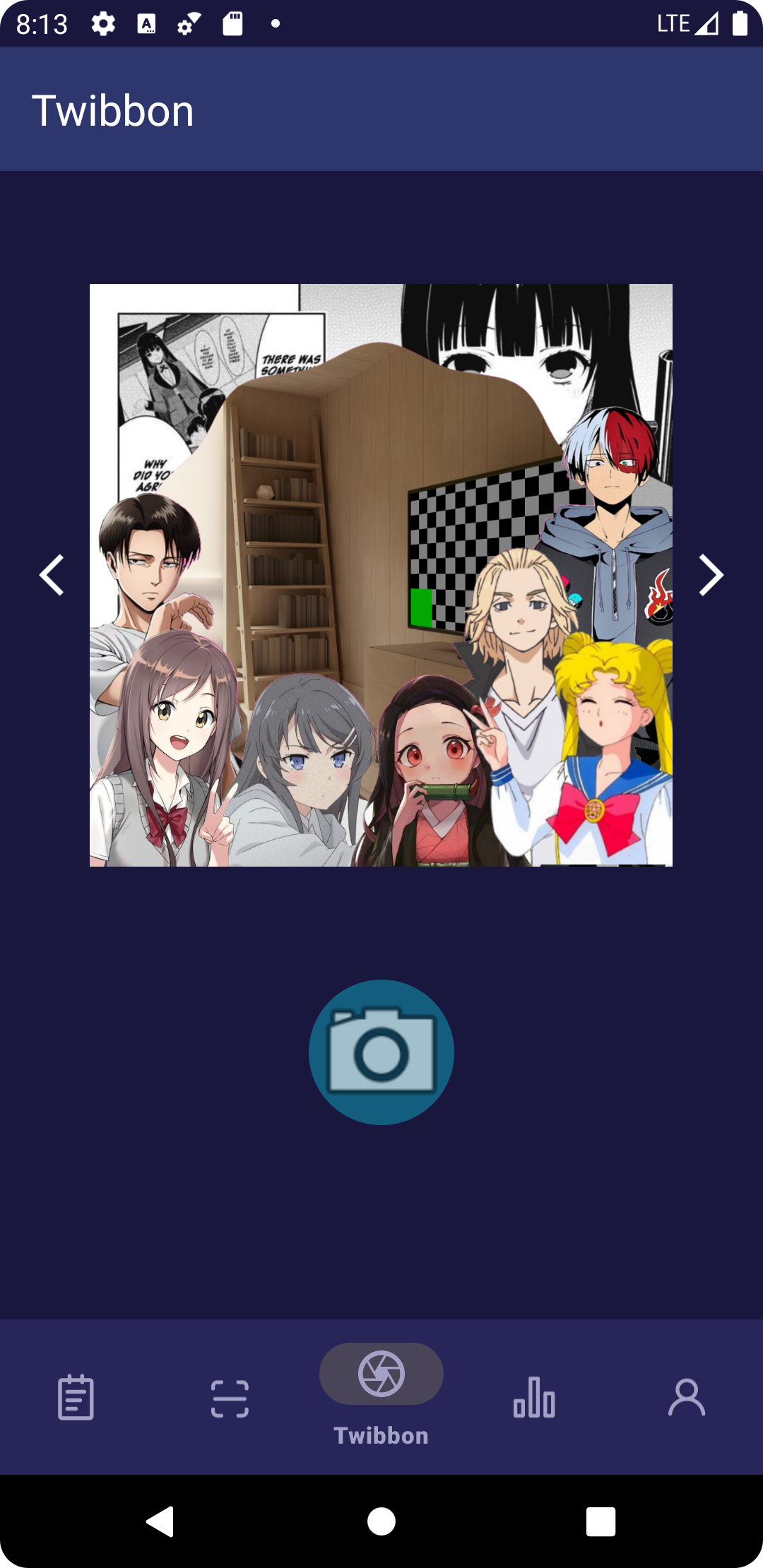Open the clipboard list tab
The width and height of the screenshot is (763, 1568).
76,1397
